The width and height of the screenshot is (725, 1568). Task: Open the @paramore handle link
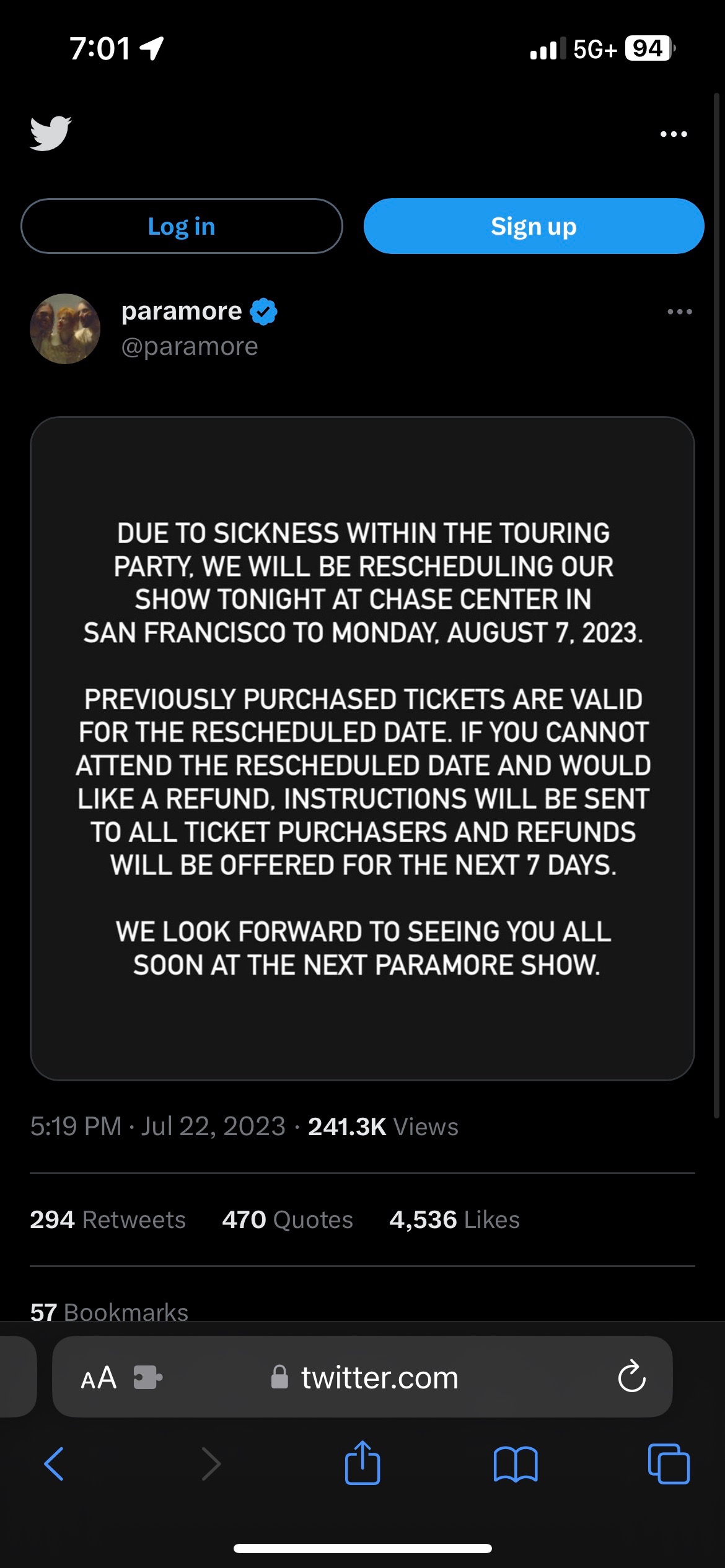click(190, 346)
